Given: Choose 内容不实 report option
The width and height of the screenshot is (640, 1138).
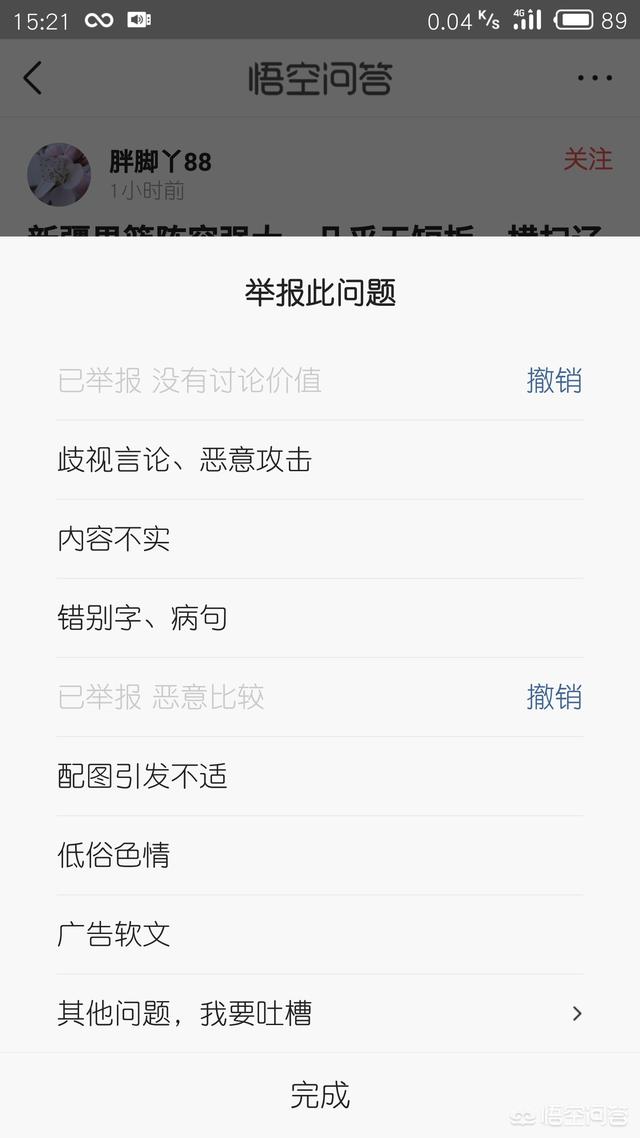Looking at the screenshot, I should click(320, 539).
